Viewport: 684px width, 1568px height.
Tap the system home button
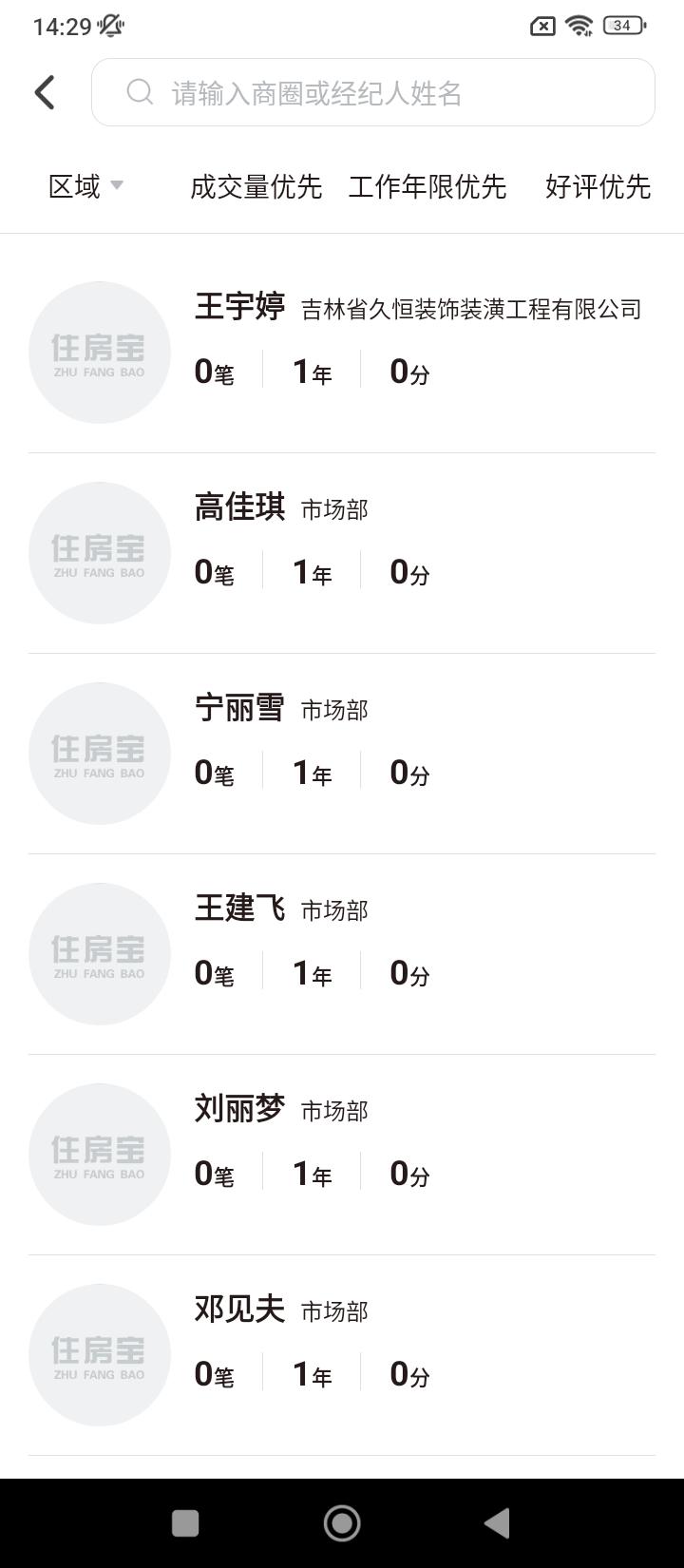342,1523
